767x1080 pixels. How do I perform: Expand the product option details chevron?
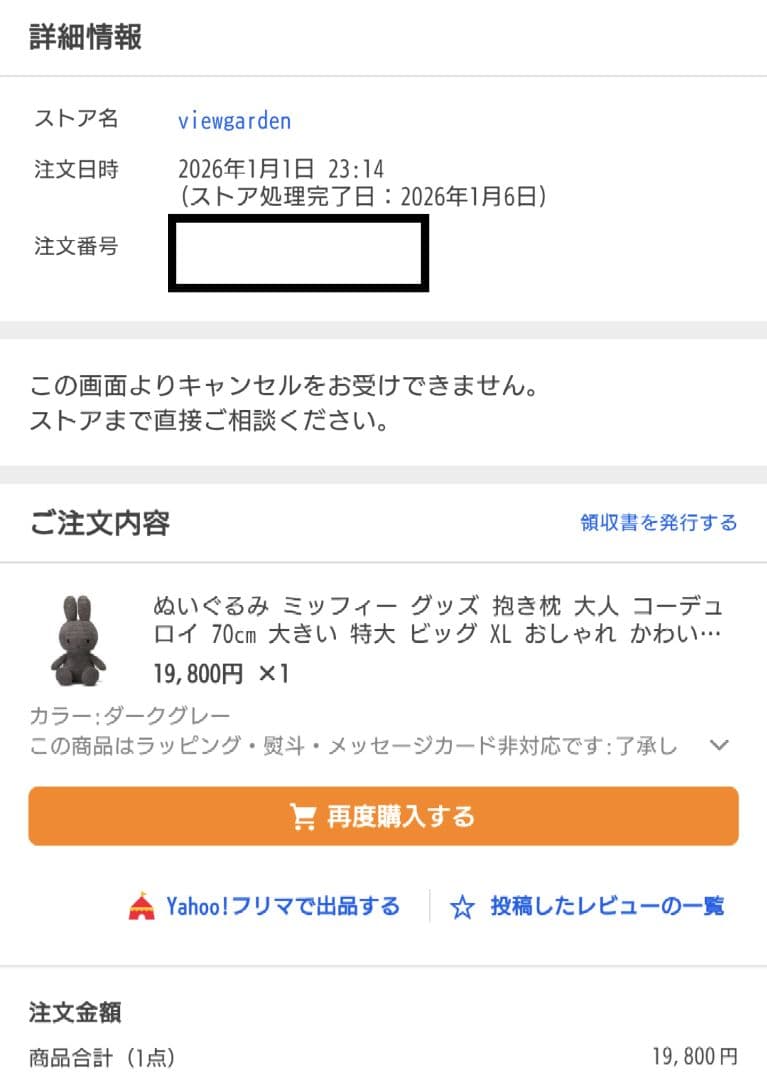[718, 743]
